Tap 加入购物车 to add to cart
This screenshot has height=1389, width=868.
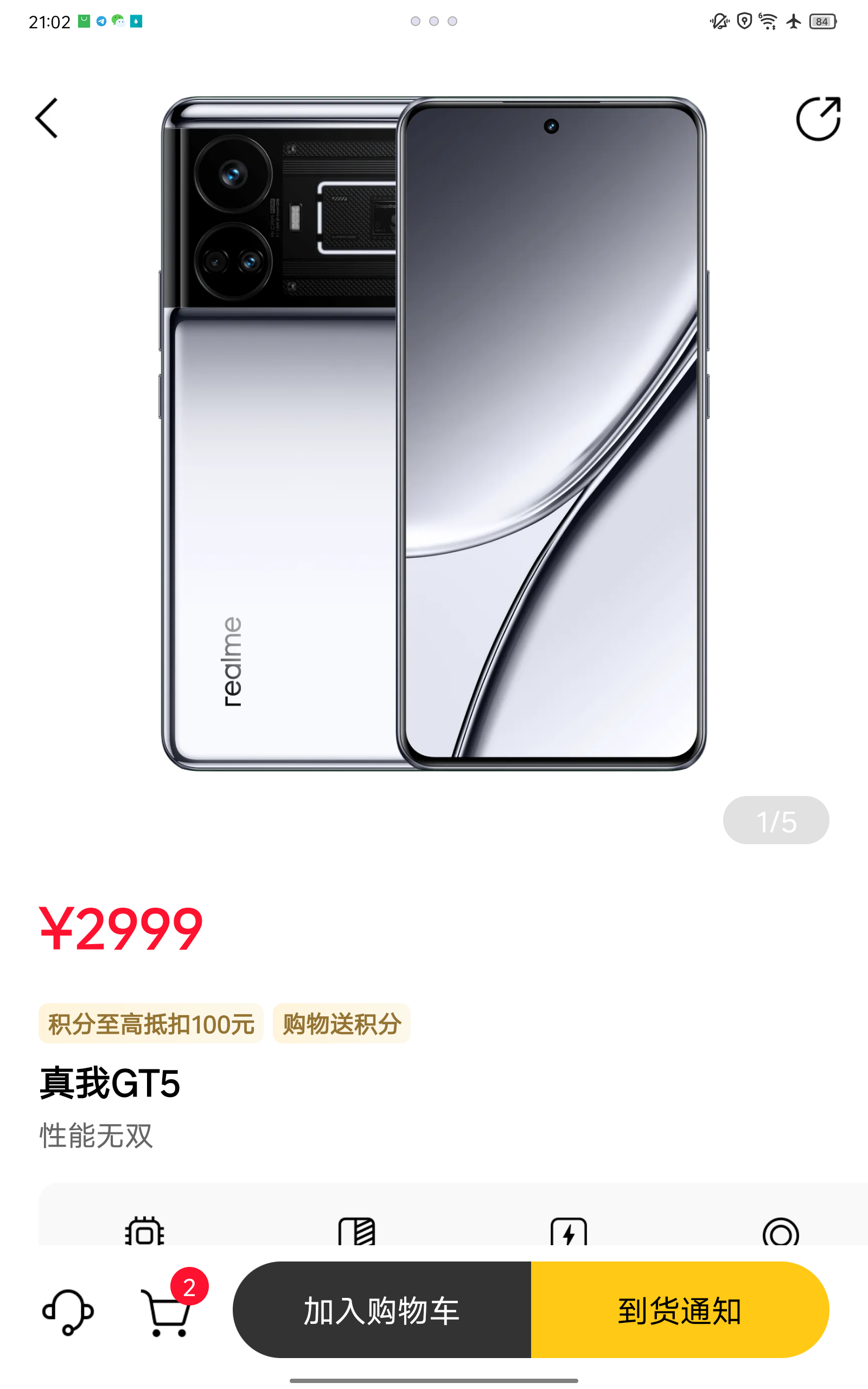tap(382, 1310)
